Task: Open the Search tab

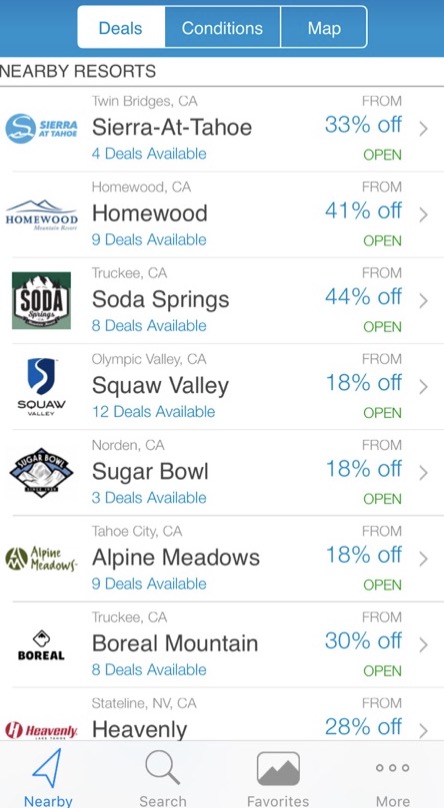Action: pyautogui.click(x=163, y=776)
